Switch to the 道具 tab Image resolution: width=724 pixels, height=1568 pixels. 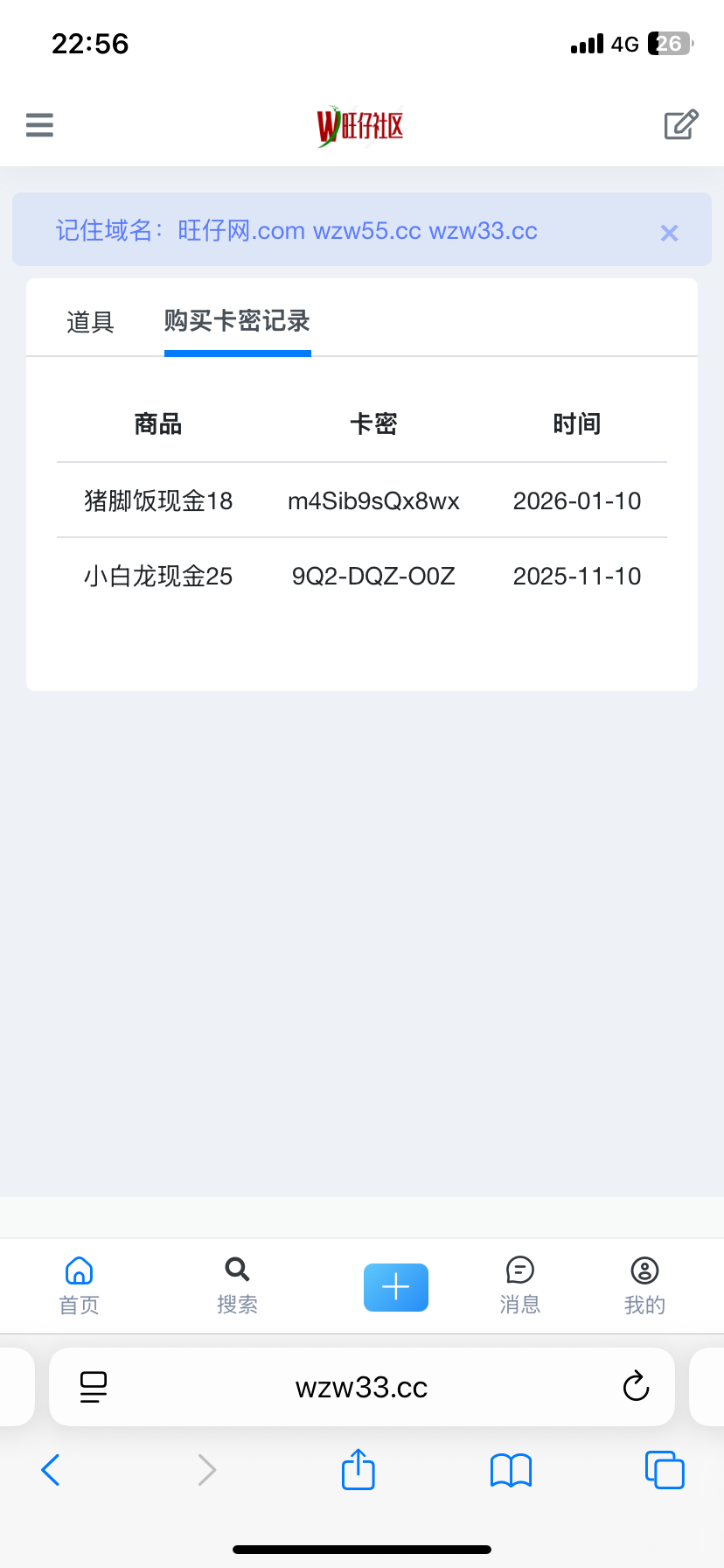90,322
